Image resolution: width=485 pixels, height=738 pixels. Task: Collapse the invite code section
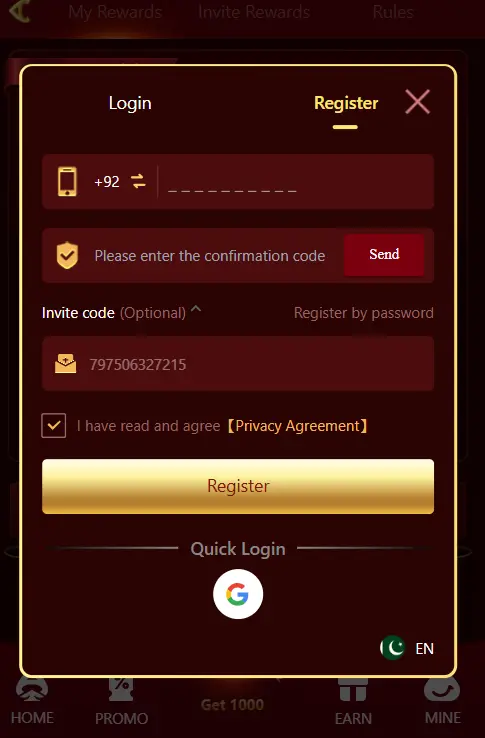[x=196, y=310]
